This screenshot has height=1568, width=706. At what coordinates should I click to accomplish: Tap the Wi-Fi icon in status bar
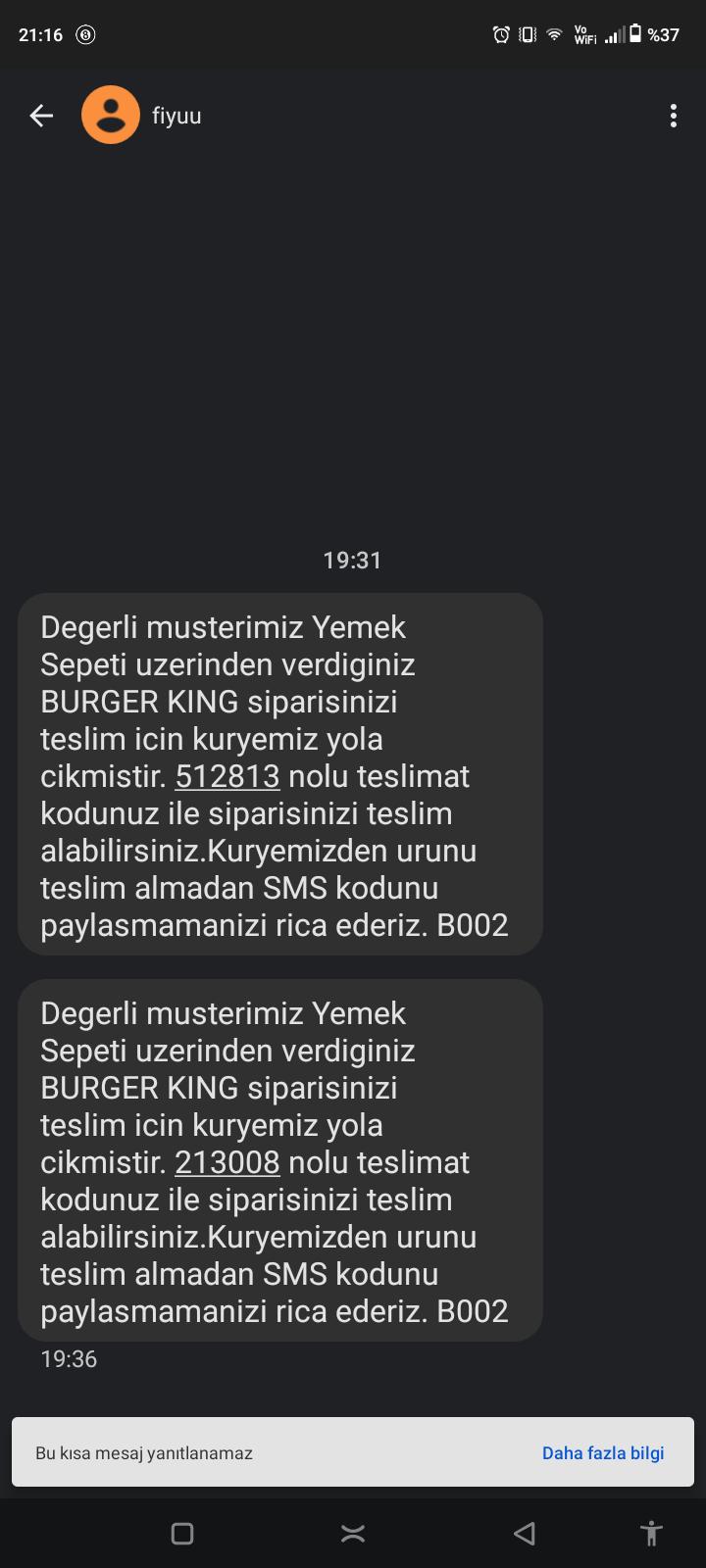554,33
